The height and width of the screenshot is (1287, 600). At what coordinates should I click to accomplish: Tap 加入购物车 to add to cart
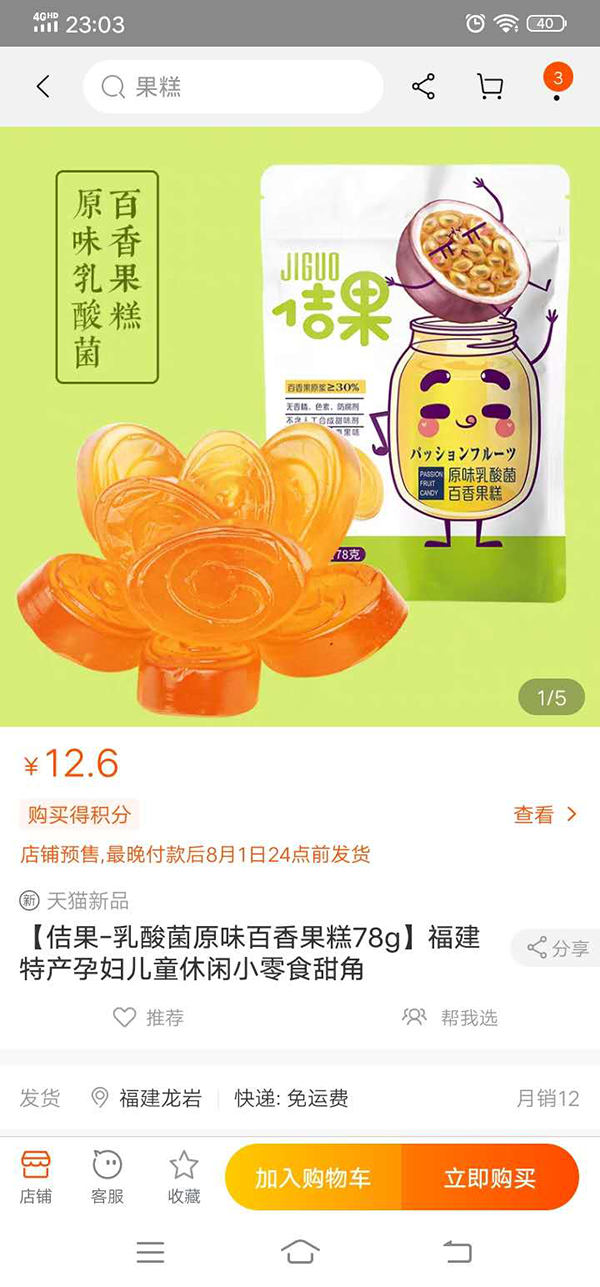point(313,1177)
